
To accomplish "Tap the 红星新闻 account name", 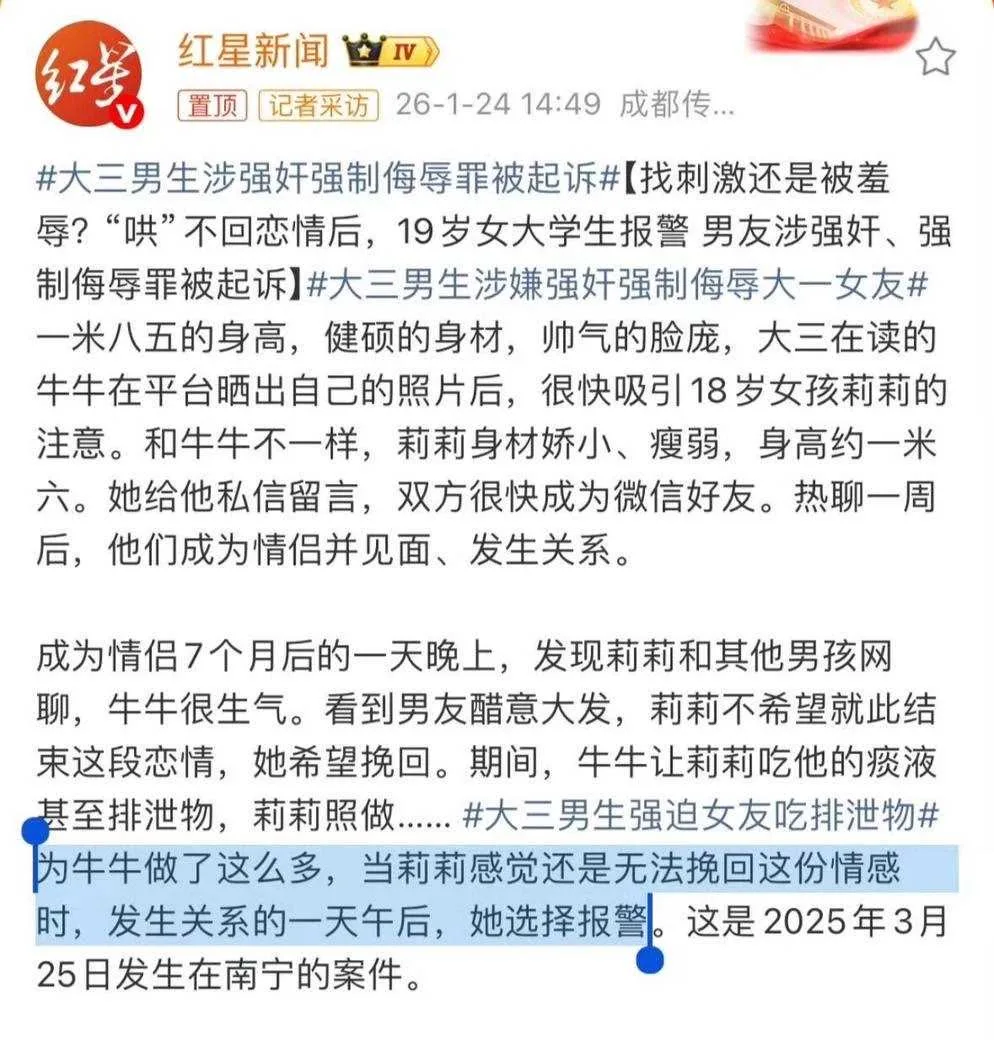I will 253,50.
